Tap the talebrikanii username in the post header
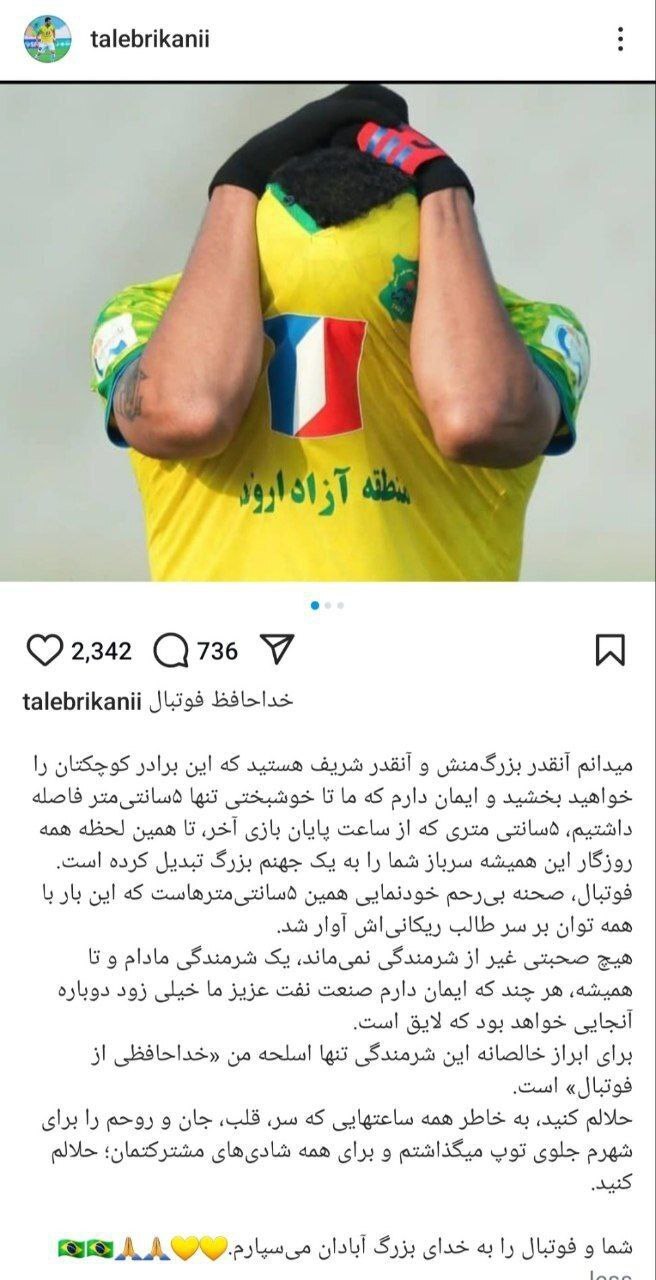This screenshot has height=1280, width=656. click(150, 39)
